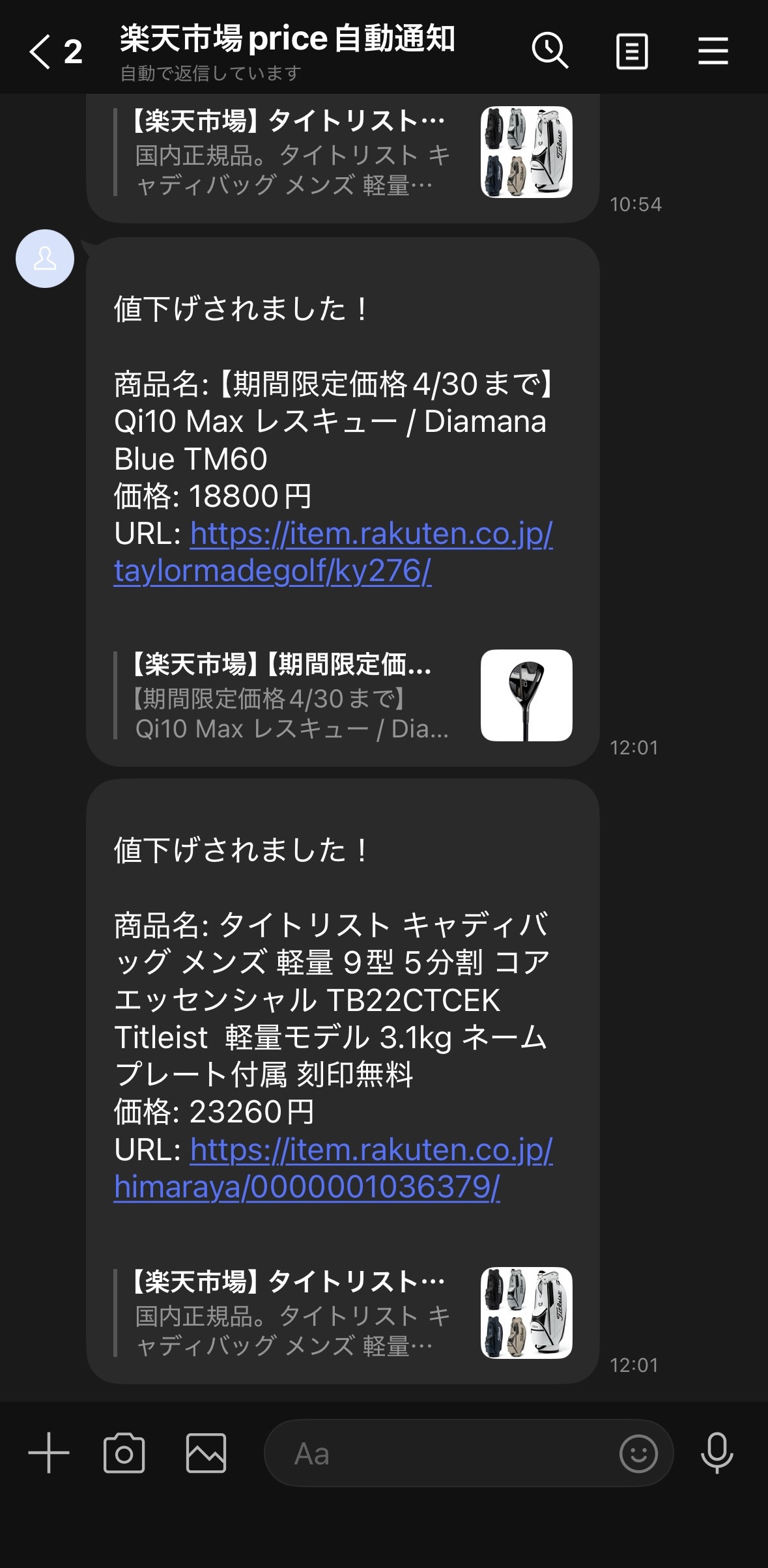
Task: Open the plus attachment menu
Action: 49,1453
